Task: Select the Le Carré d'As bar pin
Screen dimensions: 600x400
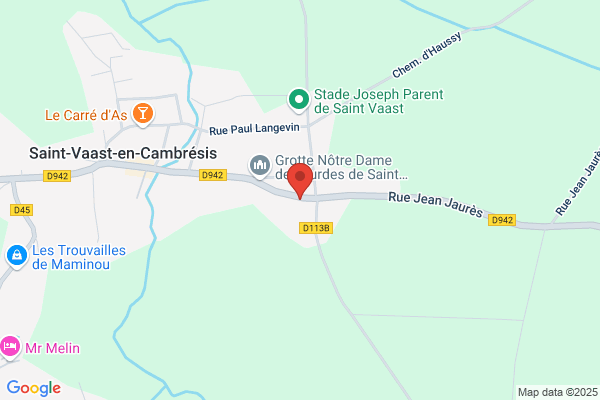Action: (143, 114)
